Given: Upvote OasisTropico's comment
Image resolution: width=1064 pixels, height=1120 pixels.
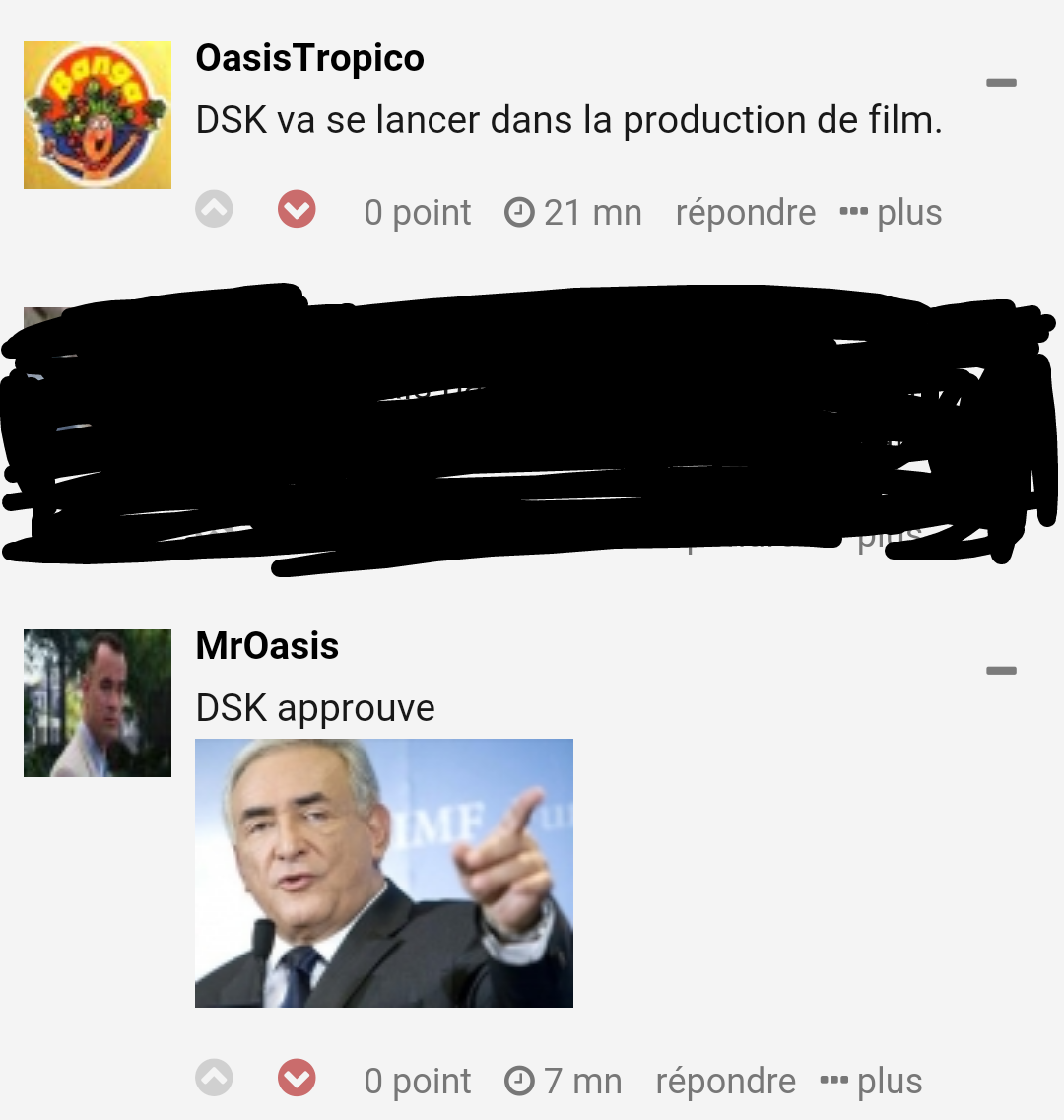Looking at the screenshot, I should (214, 210).
